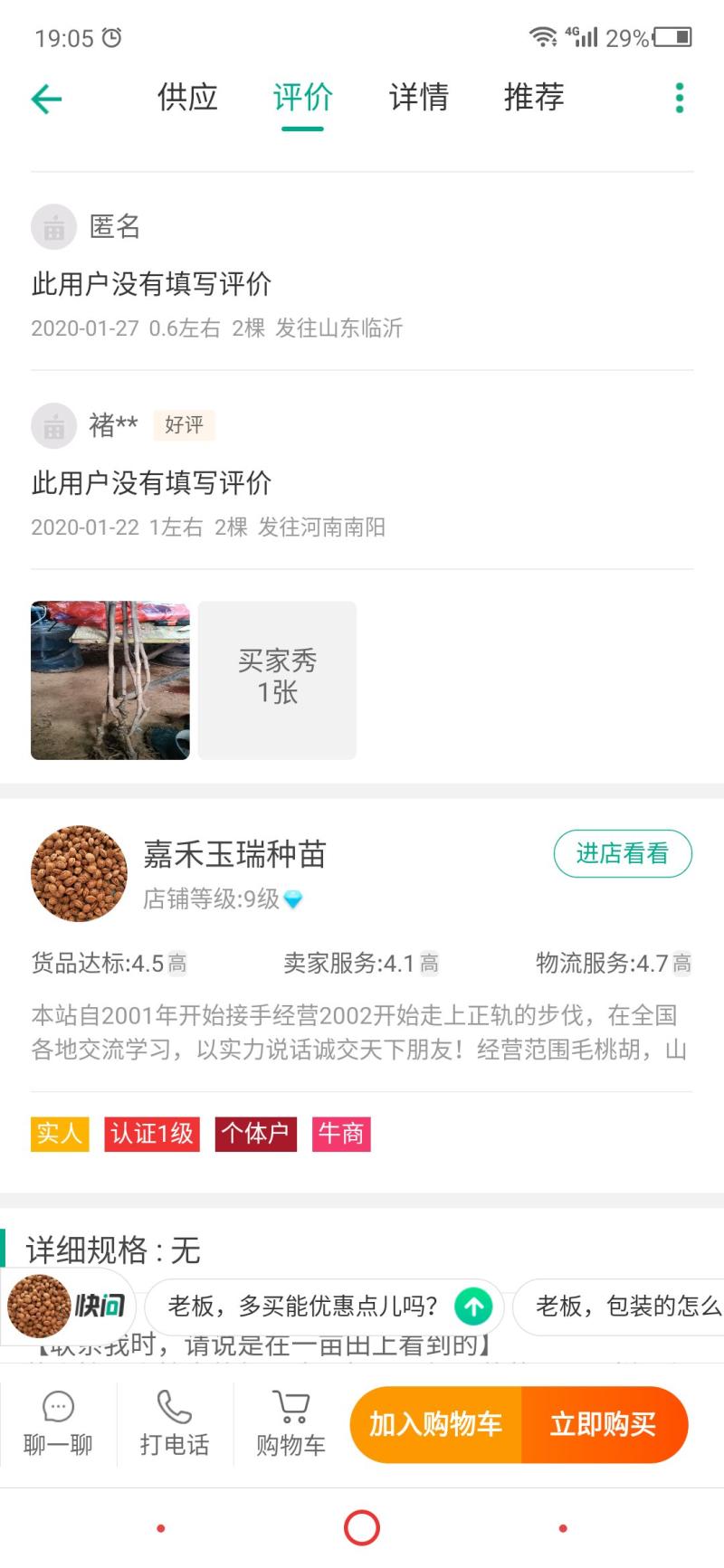Viewport: 724px width, 1568px height.
Task: Open the 嘉禾玉瑞种苗 shop profile
Action: [x=233, y=855]
